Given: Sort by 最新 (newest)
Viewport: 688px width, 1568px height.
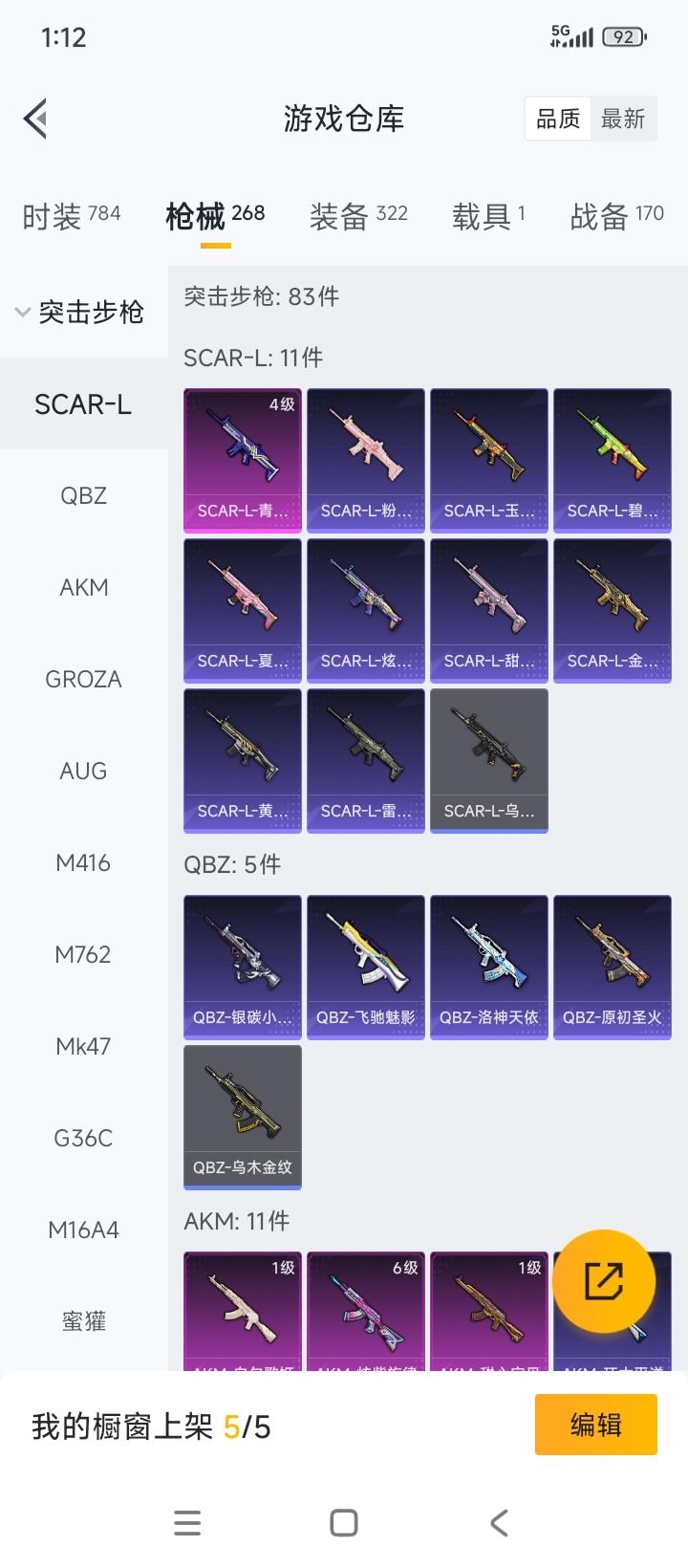Looking at the screenshot, I should (x=623, y=120).
